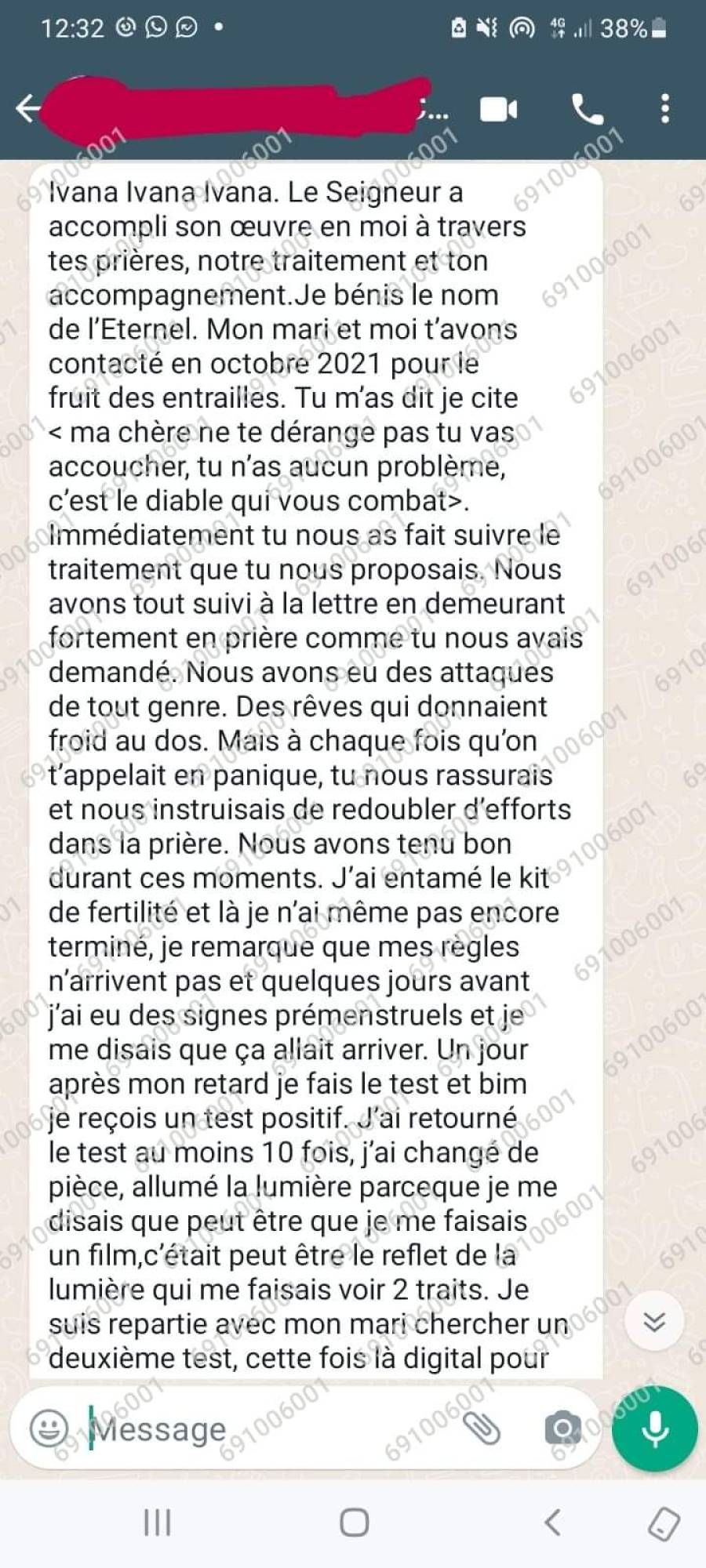
Task: Open the emoji picker
Action: coord(49,1428)
